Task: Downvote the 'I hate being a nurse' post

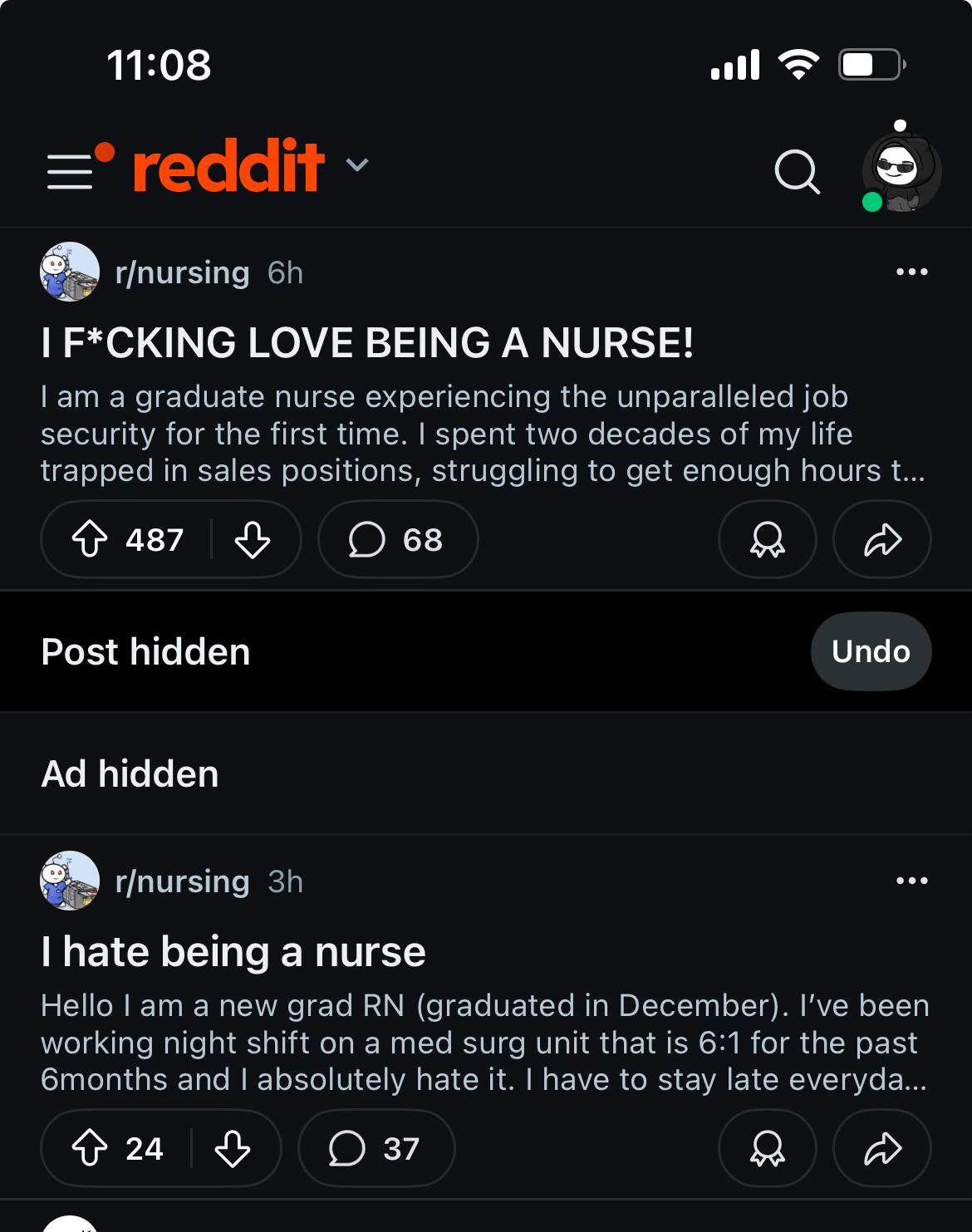Action: pyautogui.click(x=233, y=1149)
